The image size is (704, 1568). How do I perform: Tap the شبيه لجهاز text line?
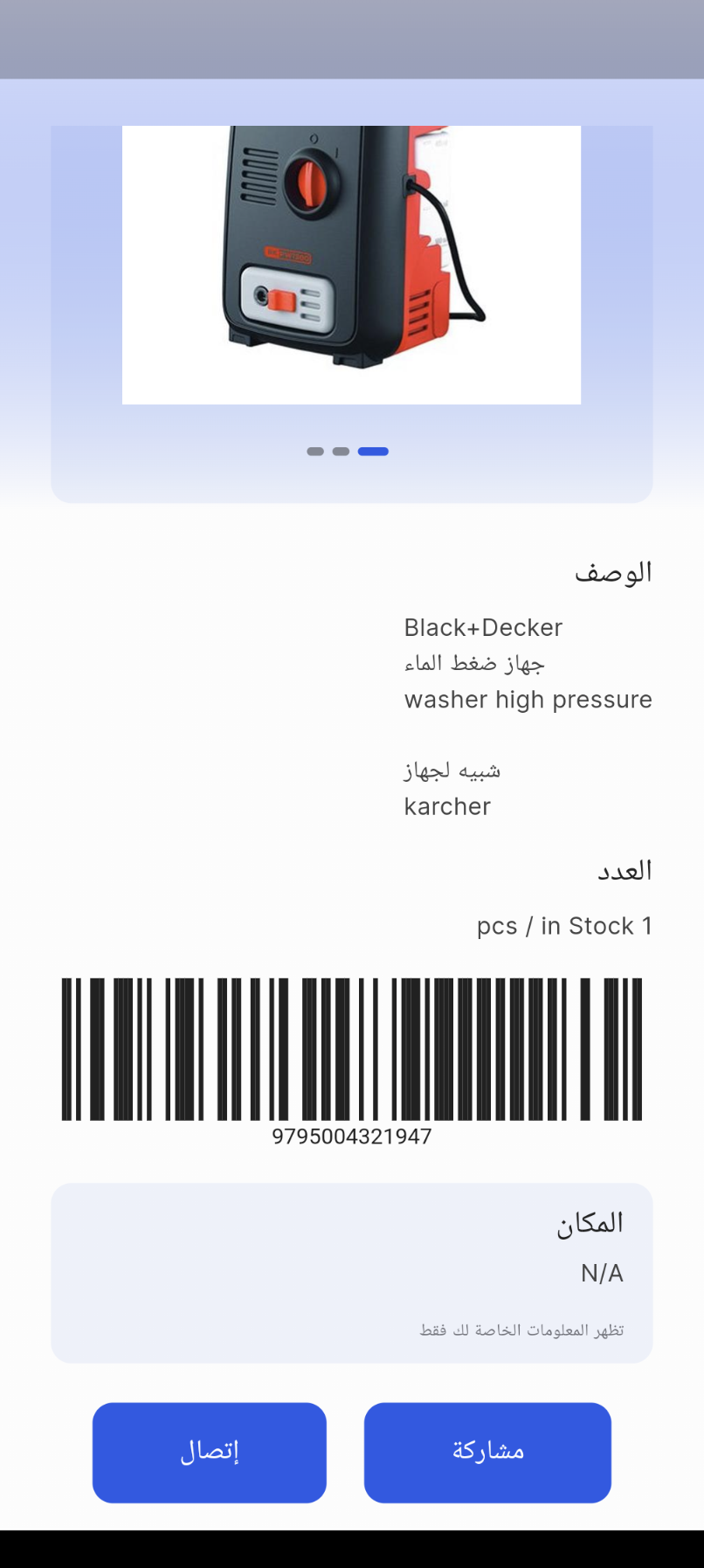click(x=452, y=770)
